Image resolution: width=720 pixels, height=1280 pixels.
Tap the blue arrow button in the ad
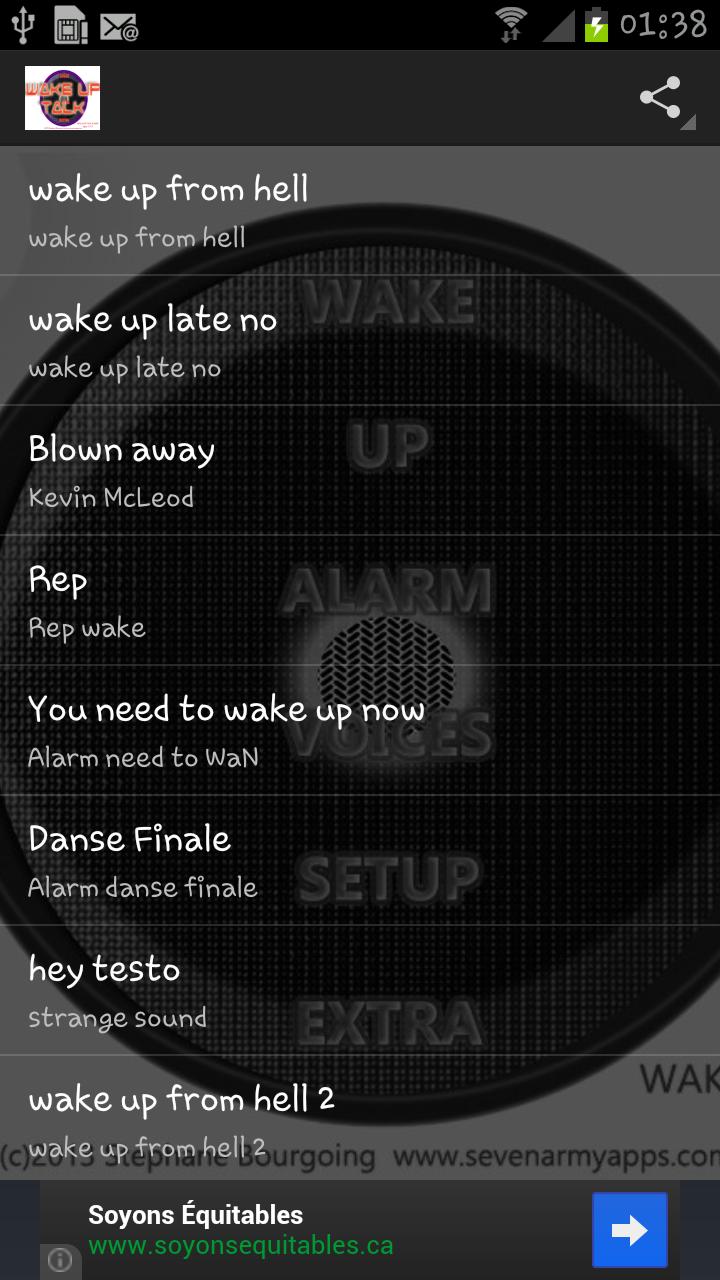coord(630,1231)
